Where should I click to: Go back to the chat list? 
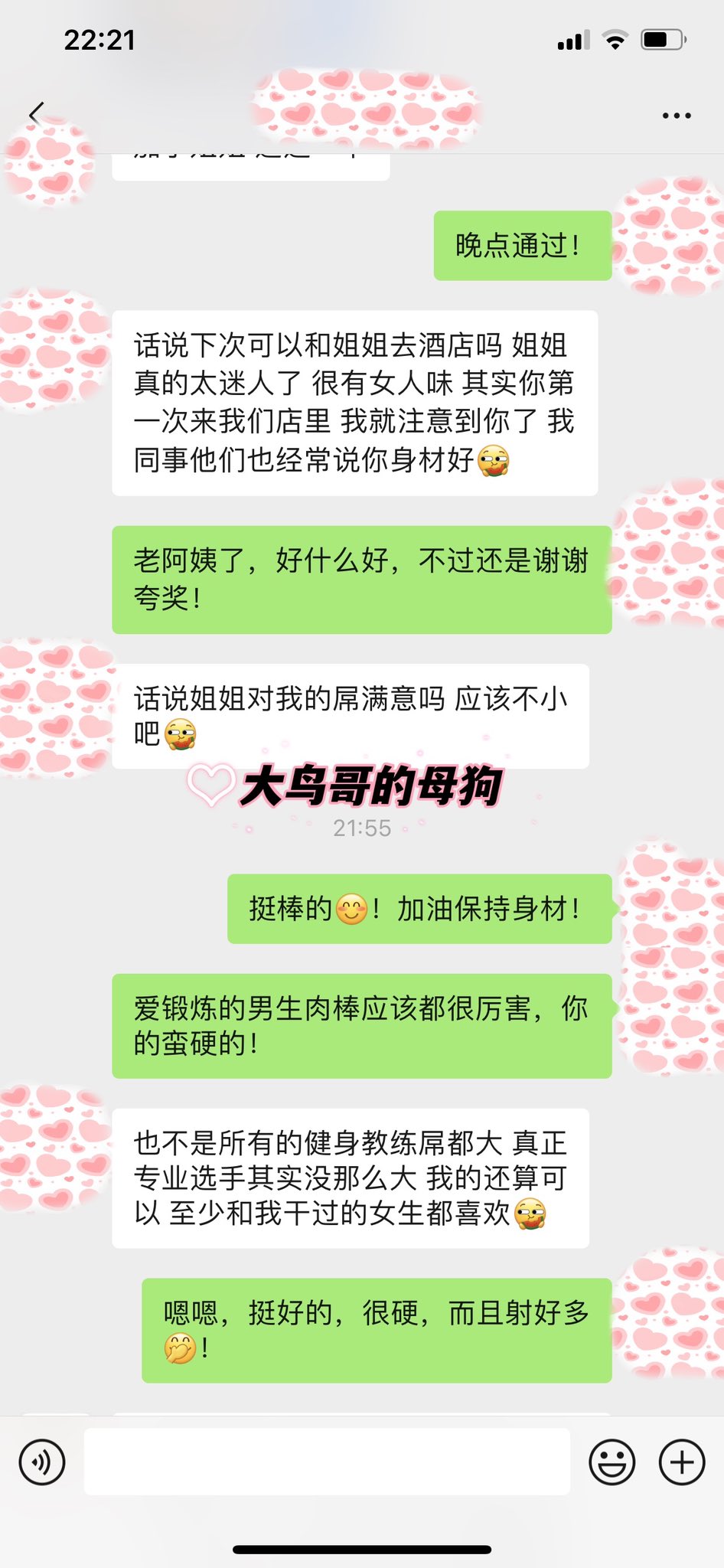pos(36,114)
